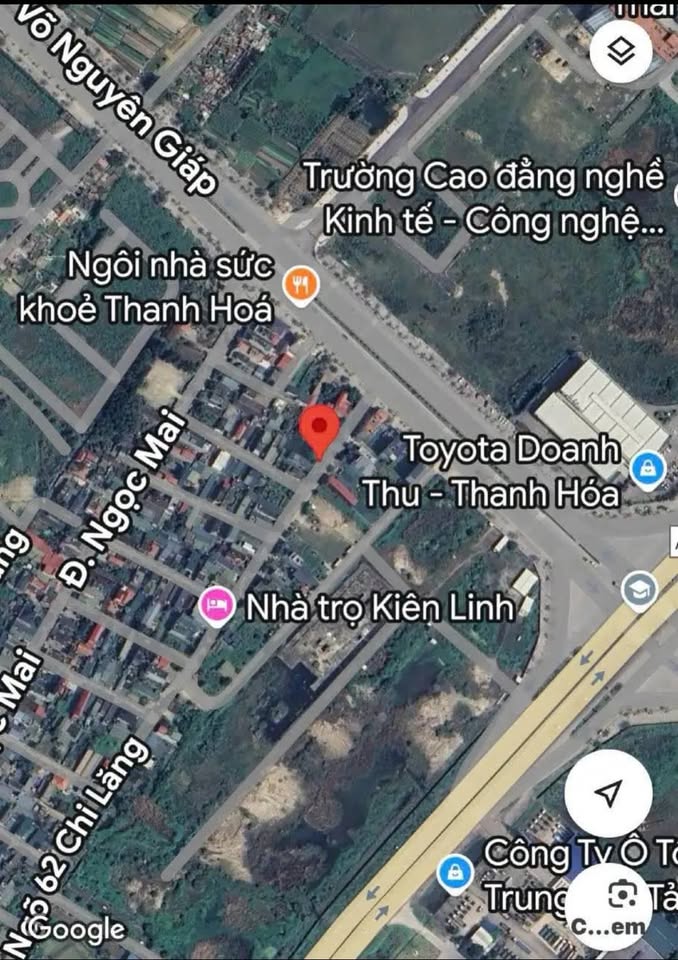Screen dimensions: 678x960
Task: View the Nhà trọ Kiên Linh lodging marker
Action: [x=214, y=606]
